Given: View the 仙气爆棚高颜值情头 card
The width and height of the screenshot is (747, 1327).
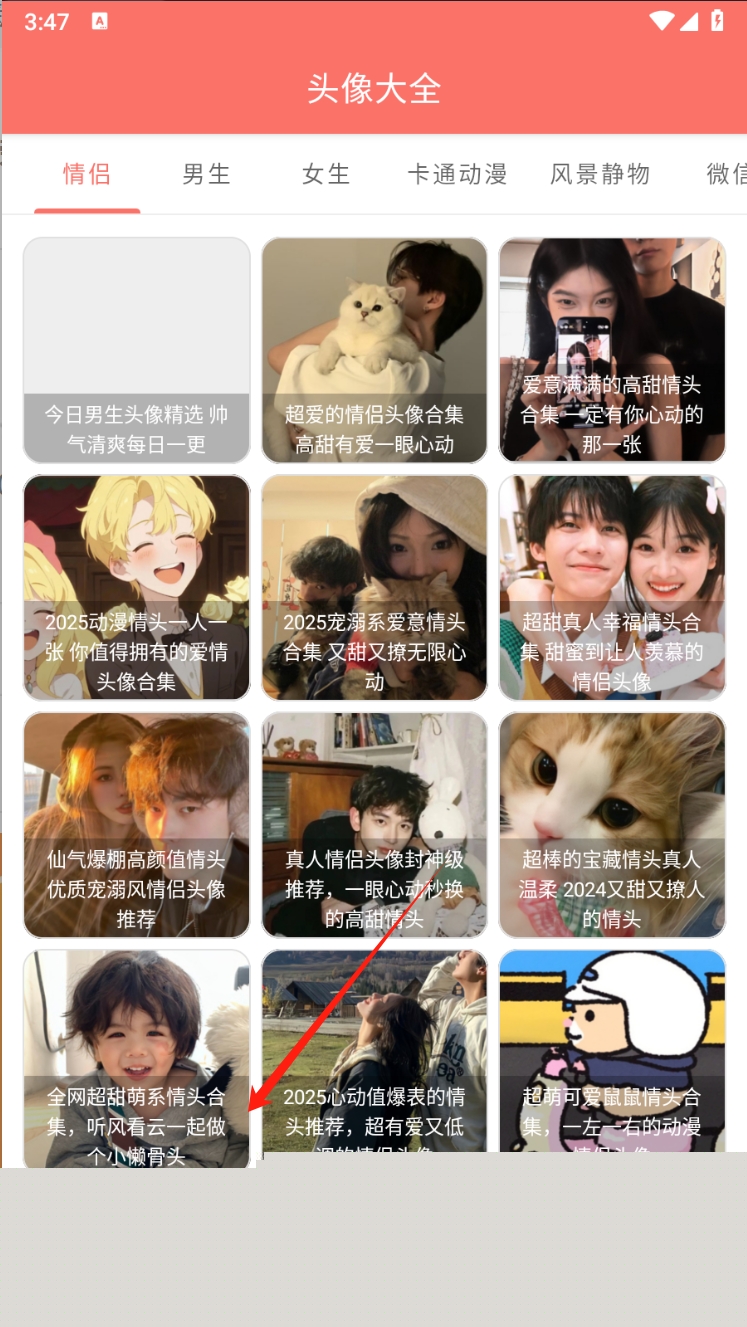Looking at the screenshot, I should pos(137,825).
